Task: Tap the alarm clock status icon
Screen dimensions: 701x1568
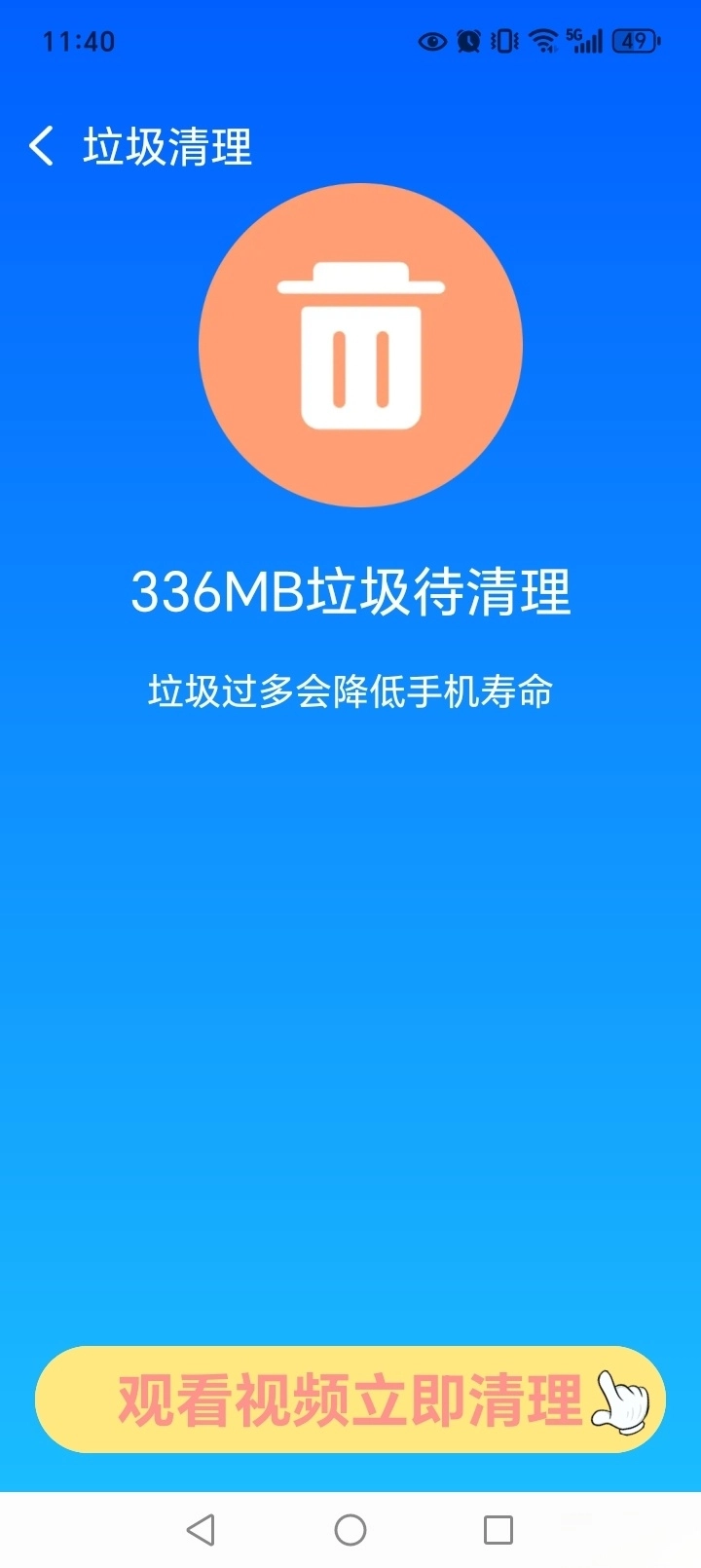Action: 468,41
